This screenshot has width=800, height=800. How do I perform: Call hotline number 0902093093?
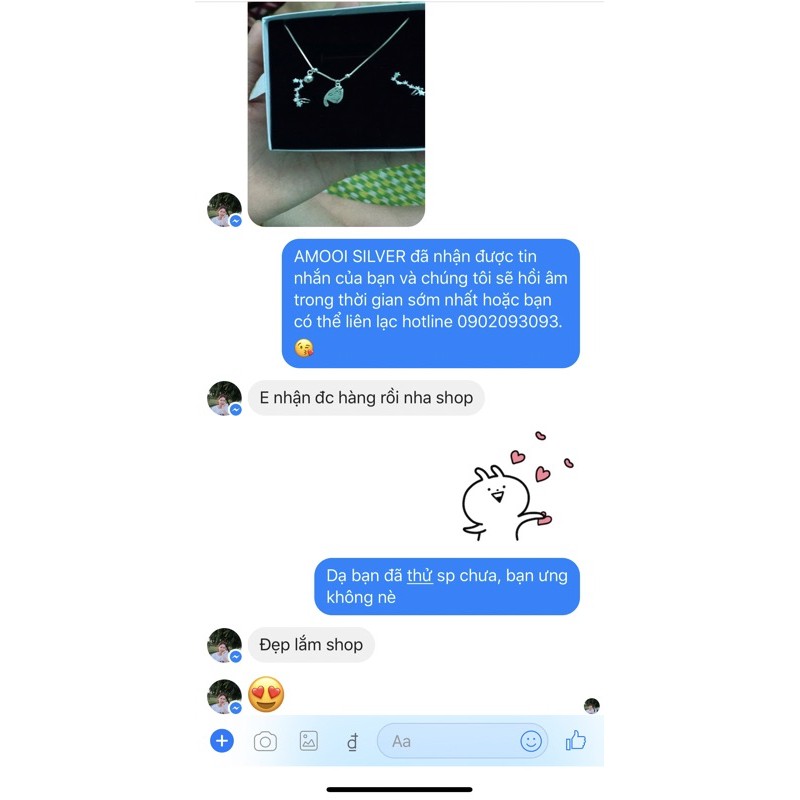point(508,323)
